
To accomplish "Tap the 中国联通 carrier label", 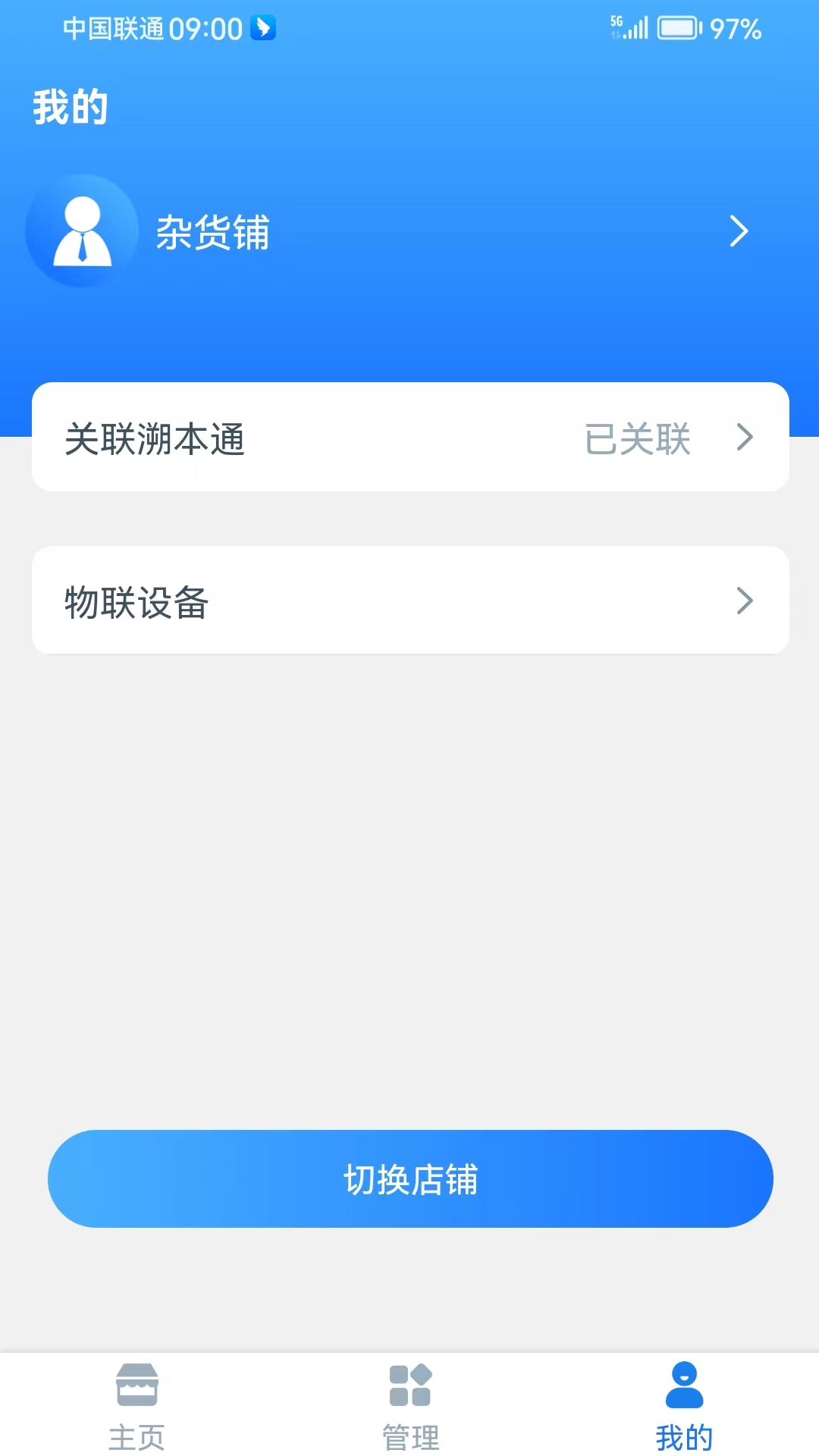I will (115, 29).
